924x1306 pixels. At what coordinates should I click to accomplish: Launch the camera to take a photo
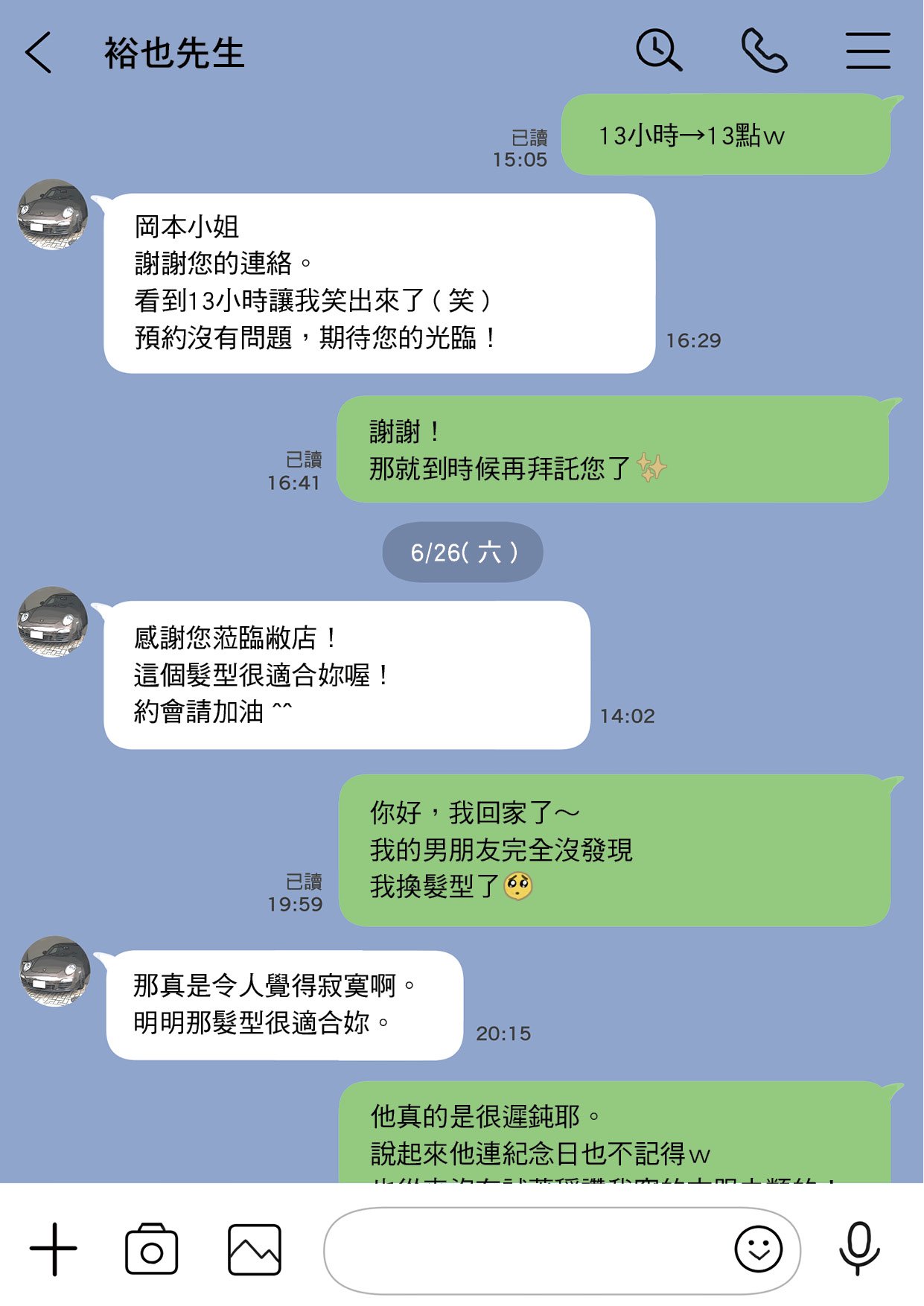tap(152, 1249)
